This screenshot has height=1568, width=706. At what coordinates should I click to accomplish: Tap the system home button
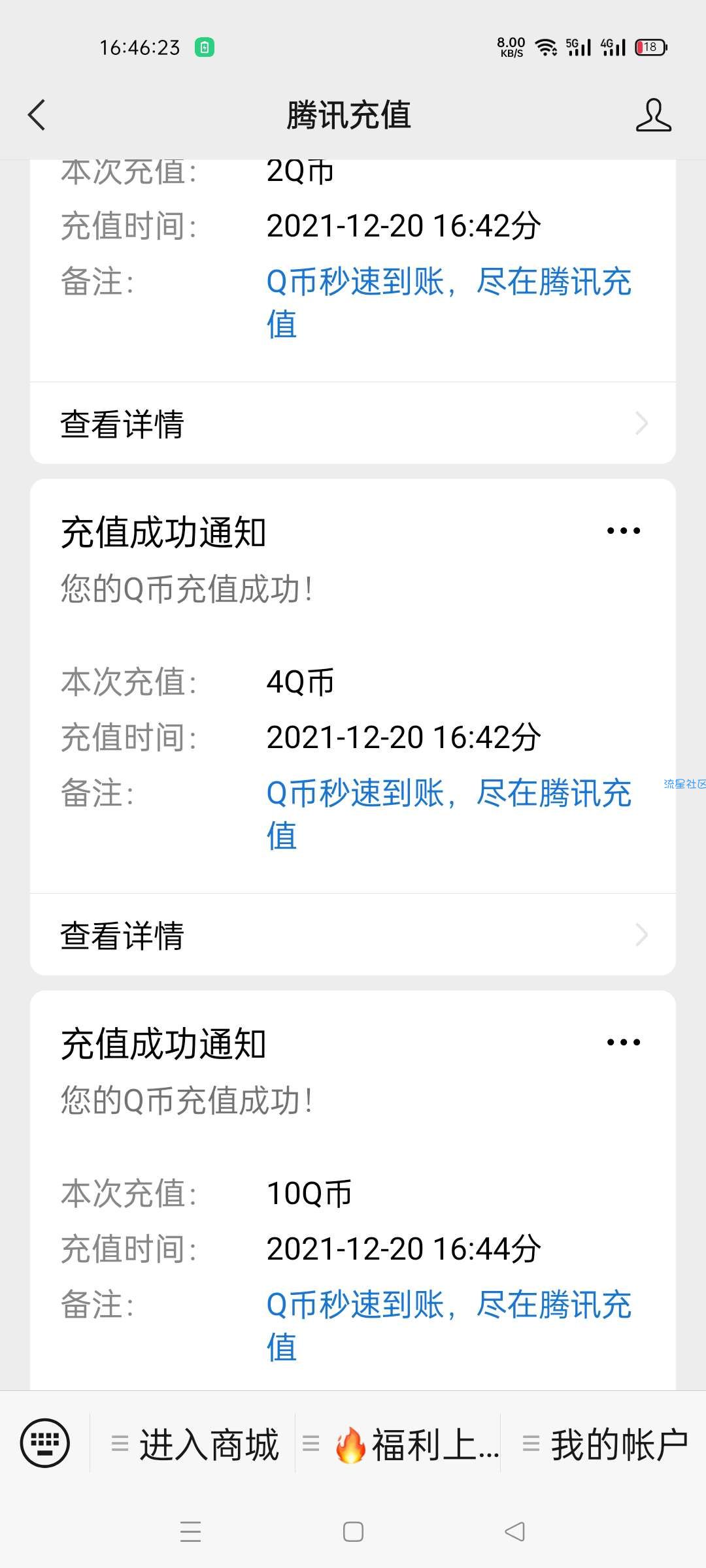353,1531
